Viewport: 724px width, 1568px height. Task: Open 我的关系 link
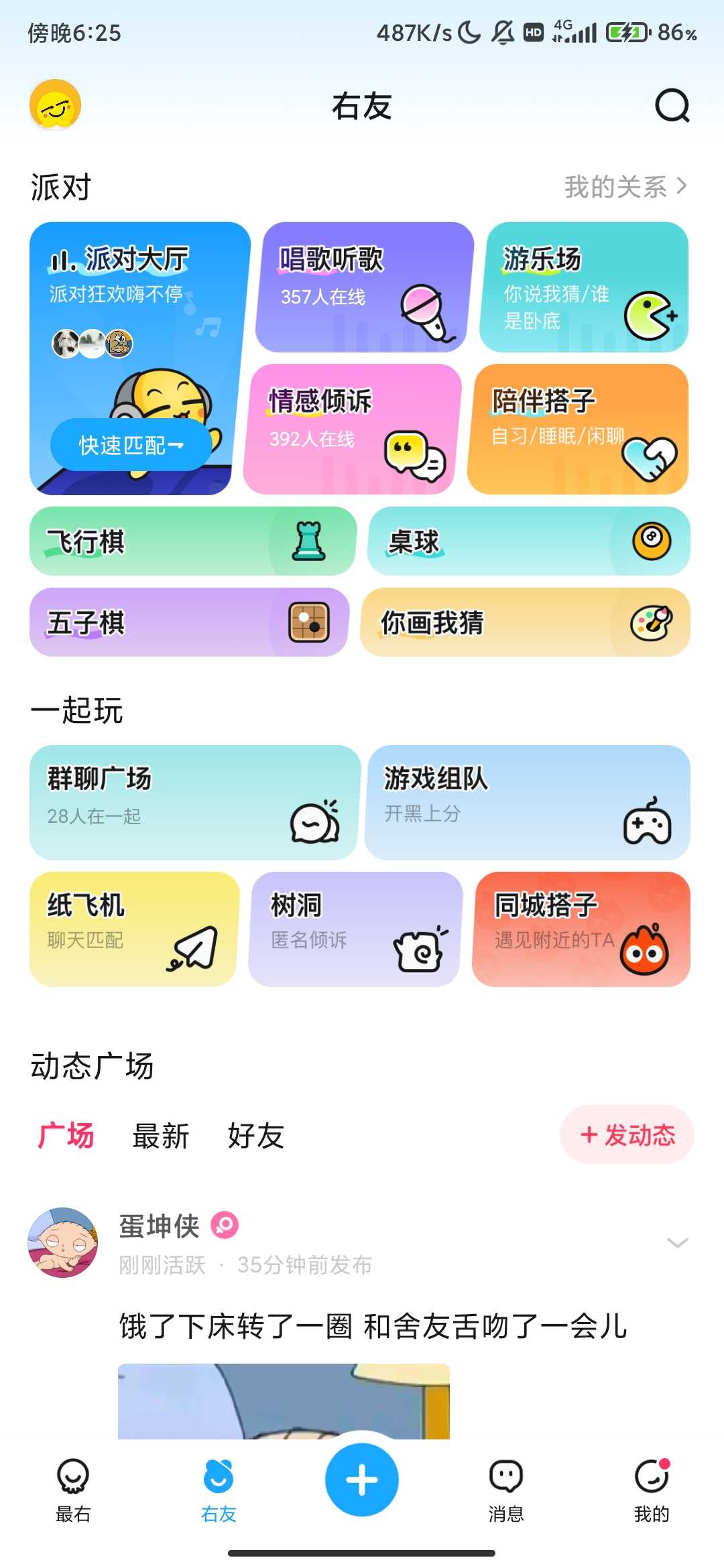tap(625, 187)
